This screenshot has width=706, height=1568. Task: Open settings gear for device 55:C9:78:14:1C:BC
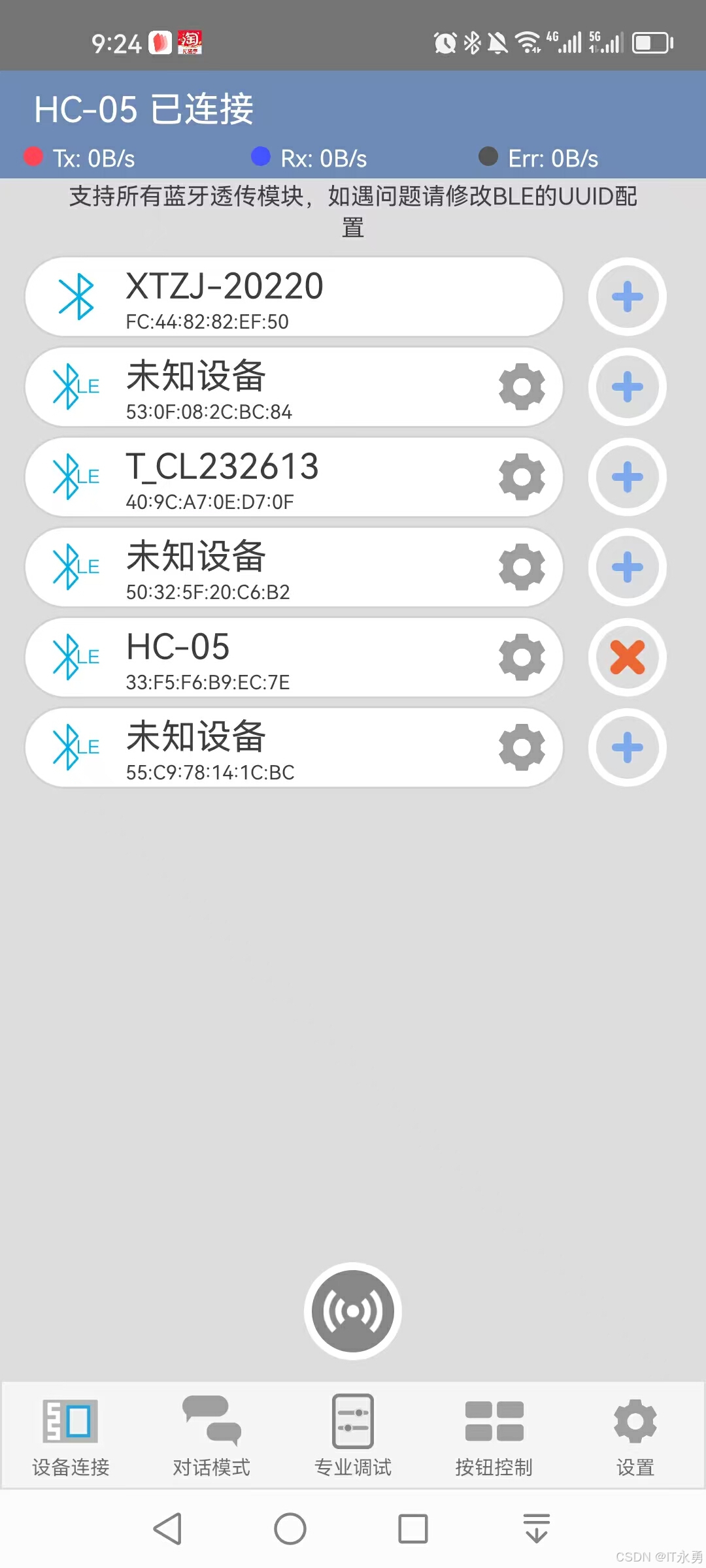521,747
